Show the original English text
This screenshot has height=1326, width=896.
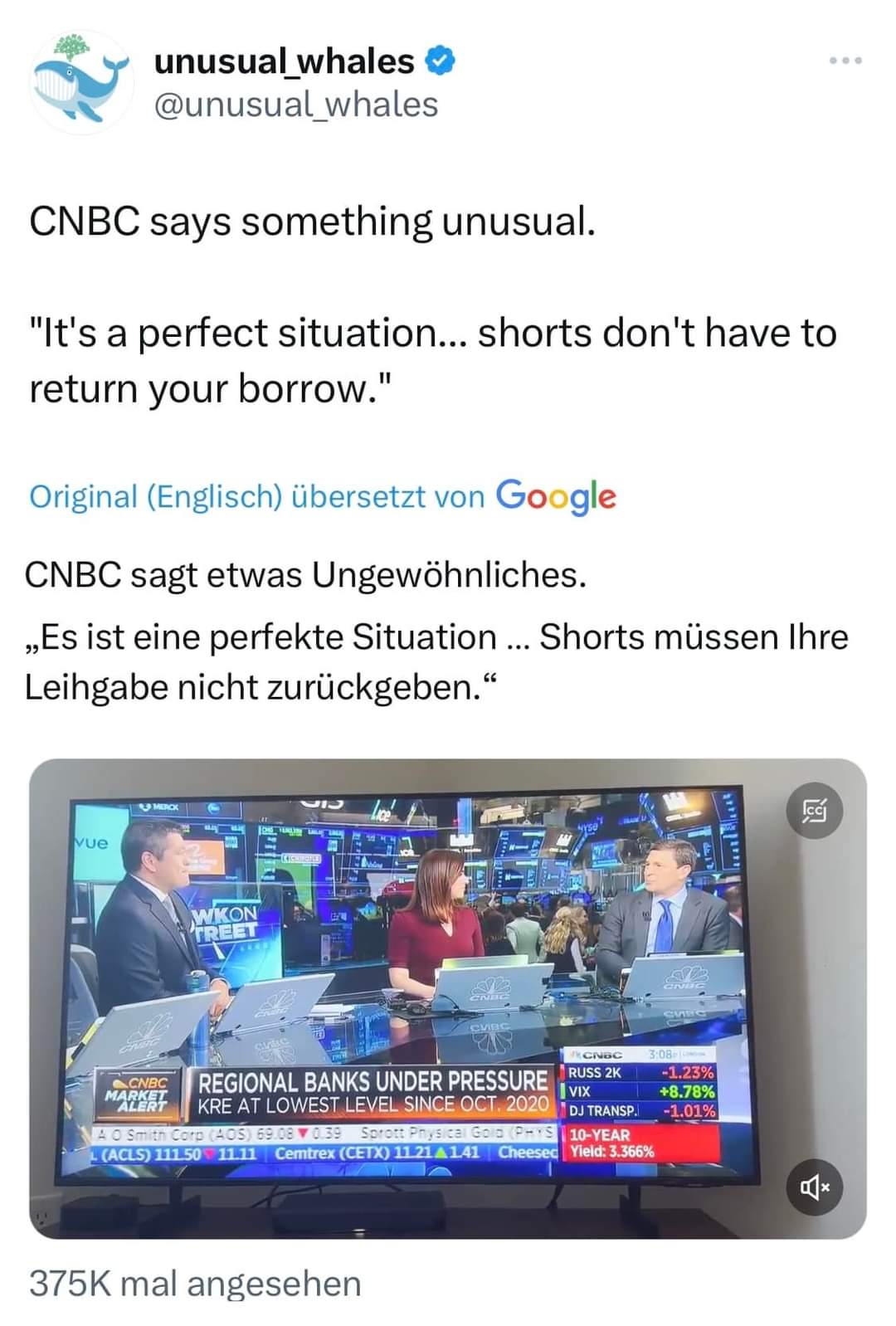click(x=155, y=496)
